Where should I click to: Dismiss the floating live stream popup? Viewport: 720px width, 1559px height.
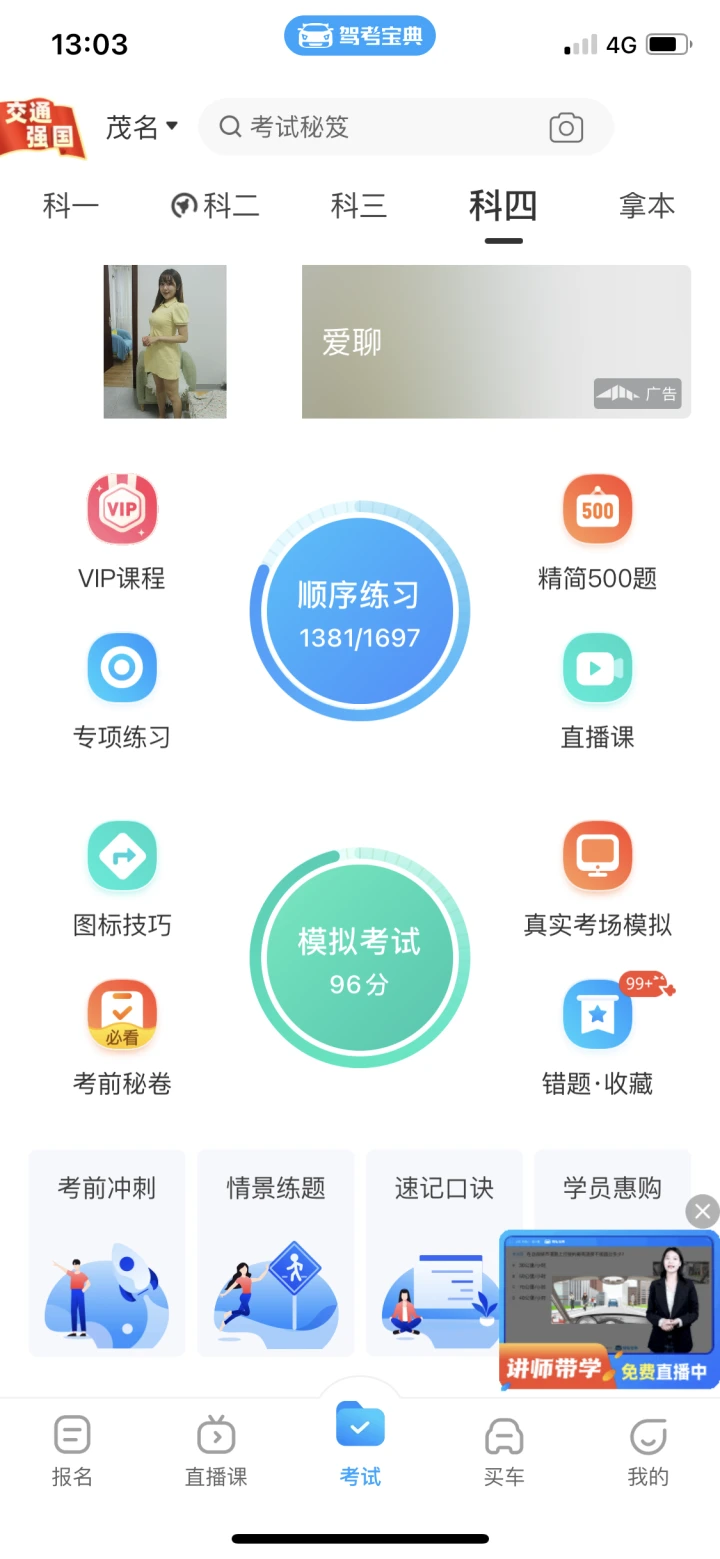[x=702, y=1212]
